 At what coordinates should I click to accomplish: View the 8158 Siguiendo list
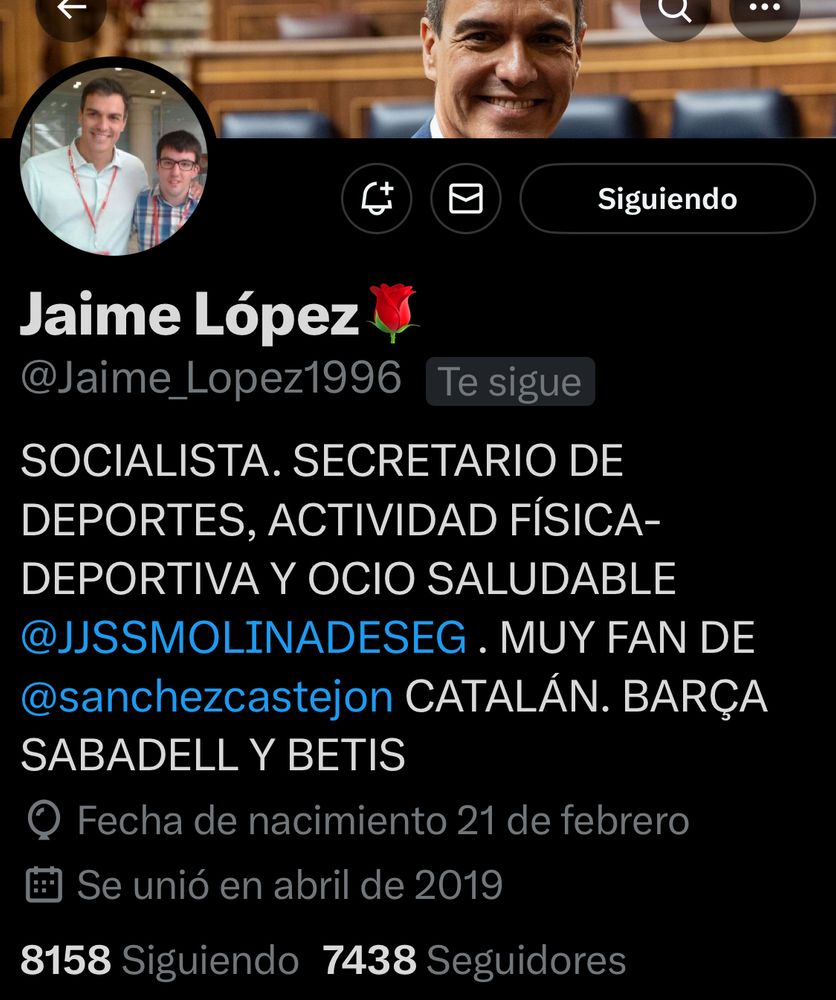160,961
